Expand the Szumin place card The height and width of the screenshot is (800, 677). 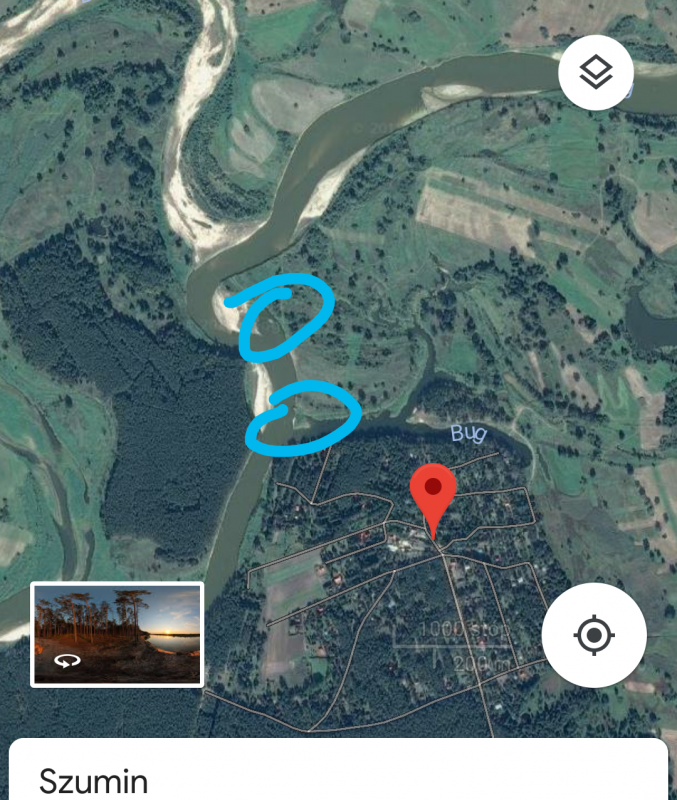click(338, 776)
